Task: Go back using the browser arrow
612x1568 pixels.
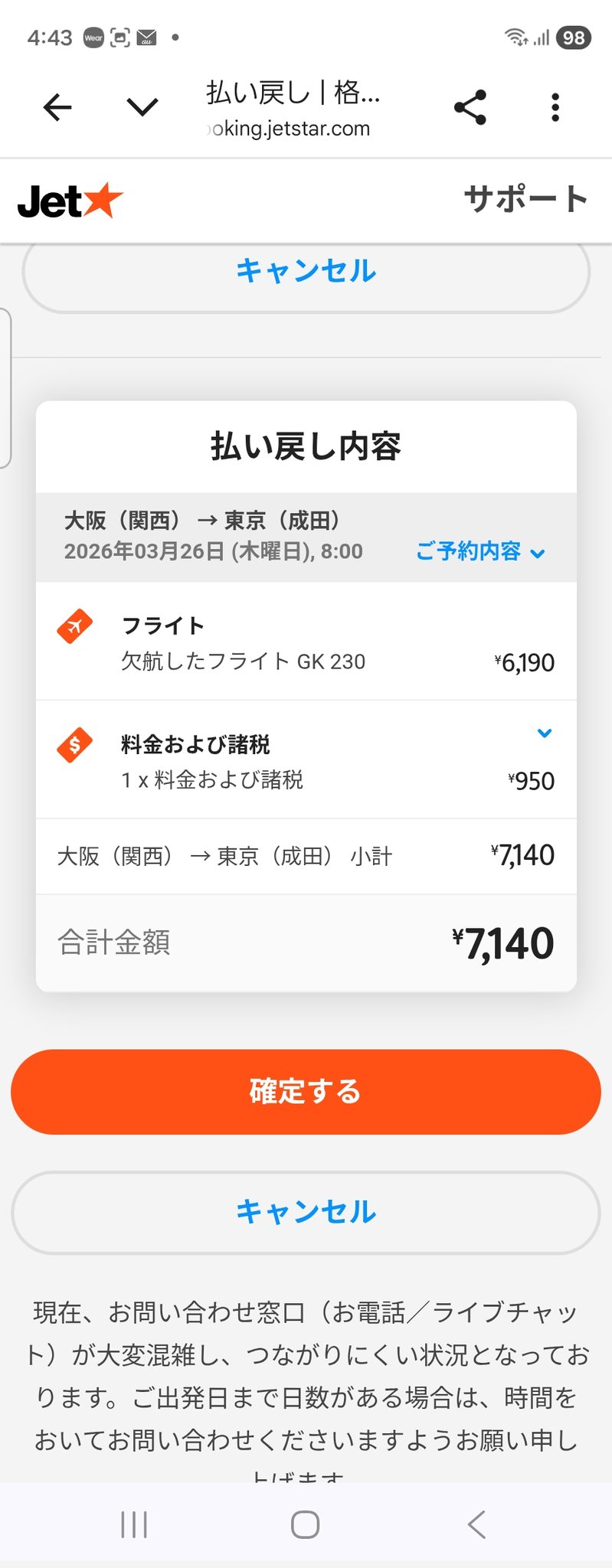Action: click(57, 107)
